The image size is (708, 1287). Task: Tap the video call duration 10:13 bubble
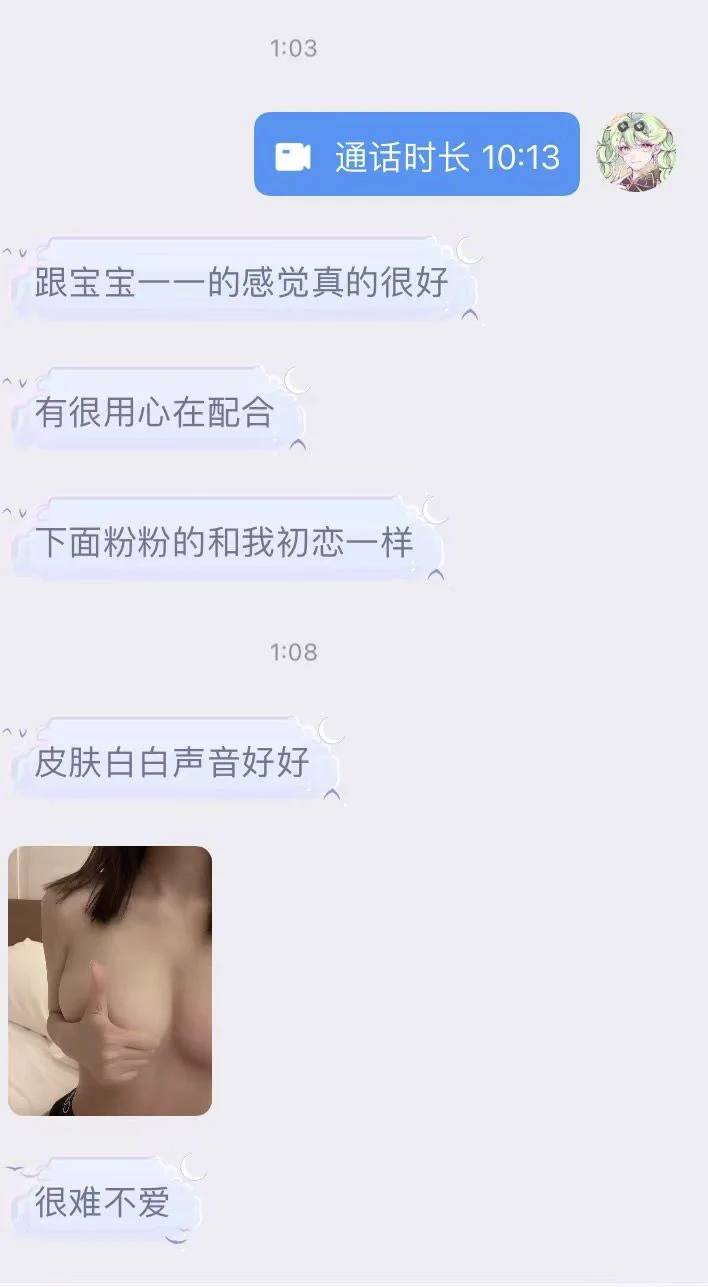tap(417, 155)
